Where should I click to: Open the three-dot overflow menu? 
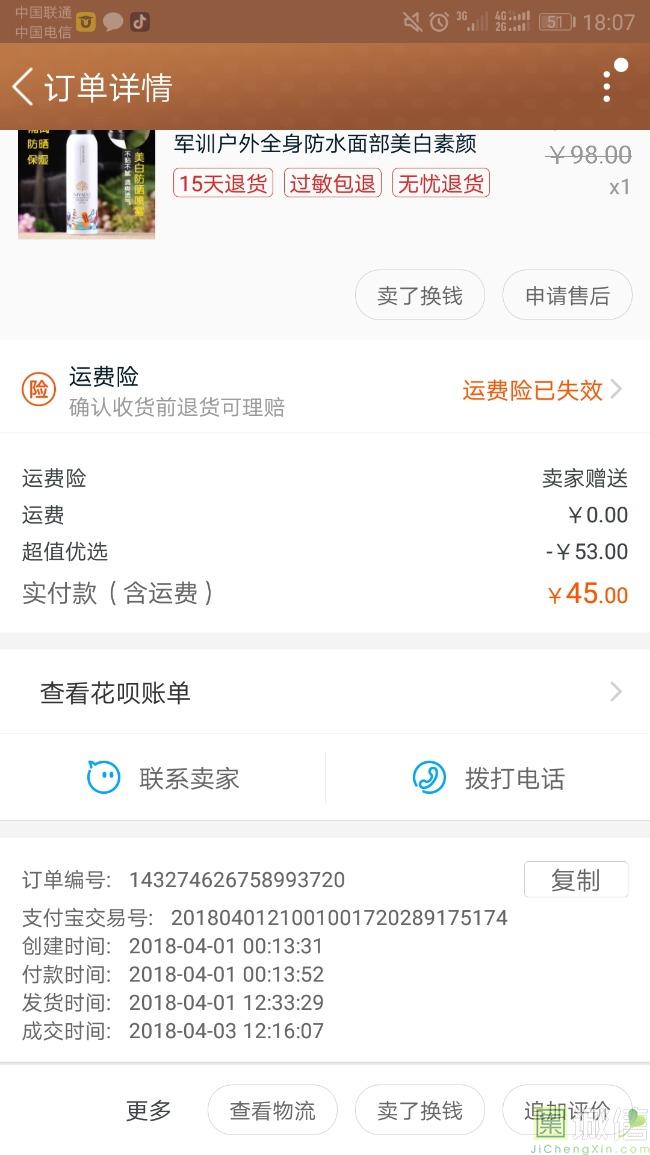pos(607,87)
